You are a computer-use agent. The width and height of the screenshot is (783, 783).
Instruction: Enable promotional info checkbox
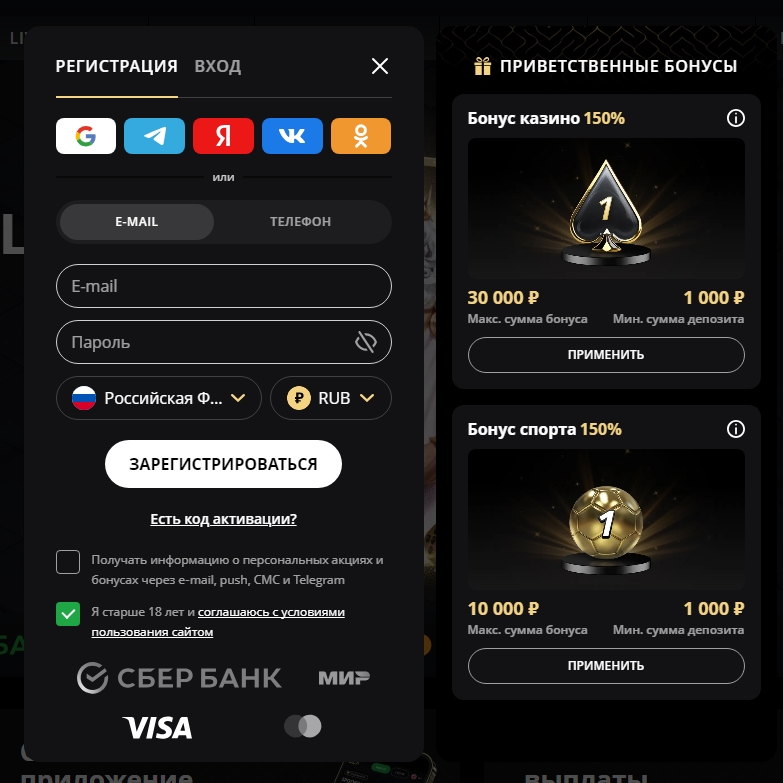point(68,562)
